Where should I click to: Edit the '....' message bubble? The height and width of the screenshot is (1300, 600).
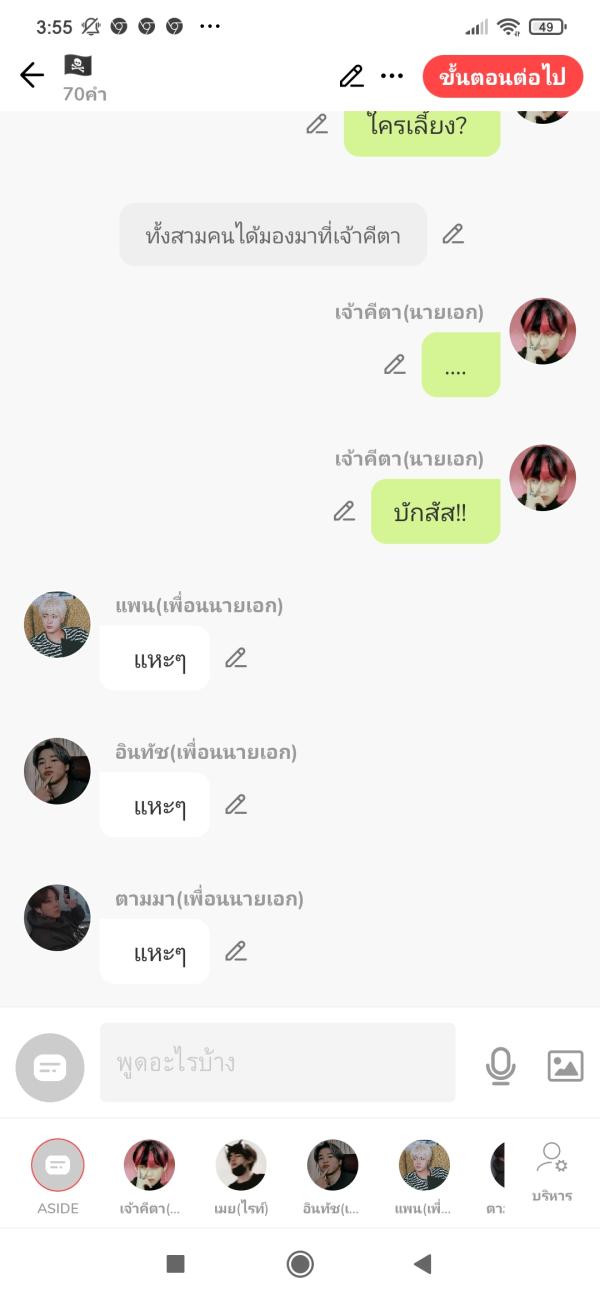click(395, 365)
